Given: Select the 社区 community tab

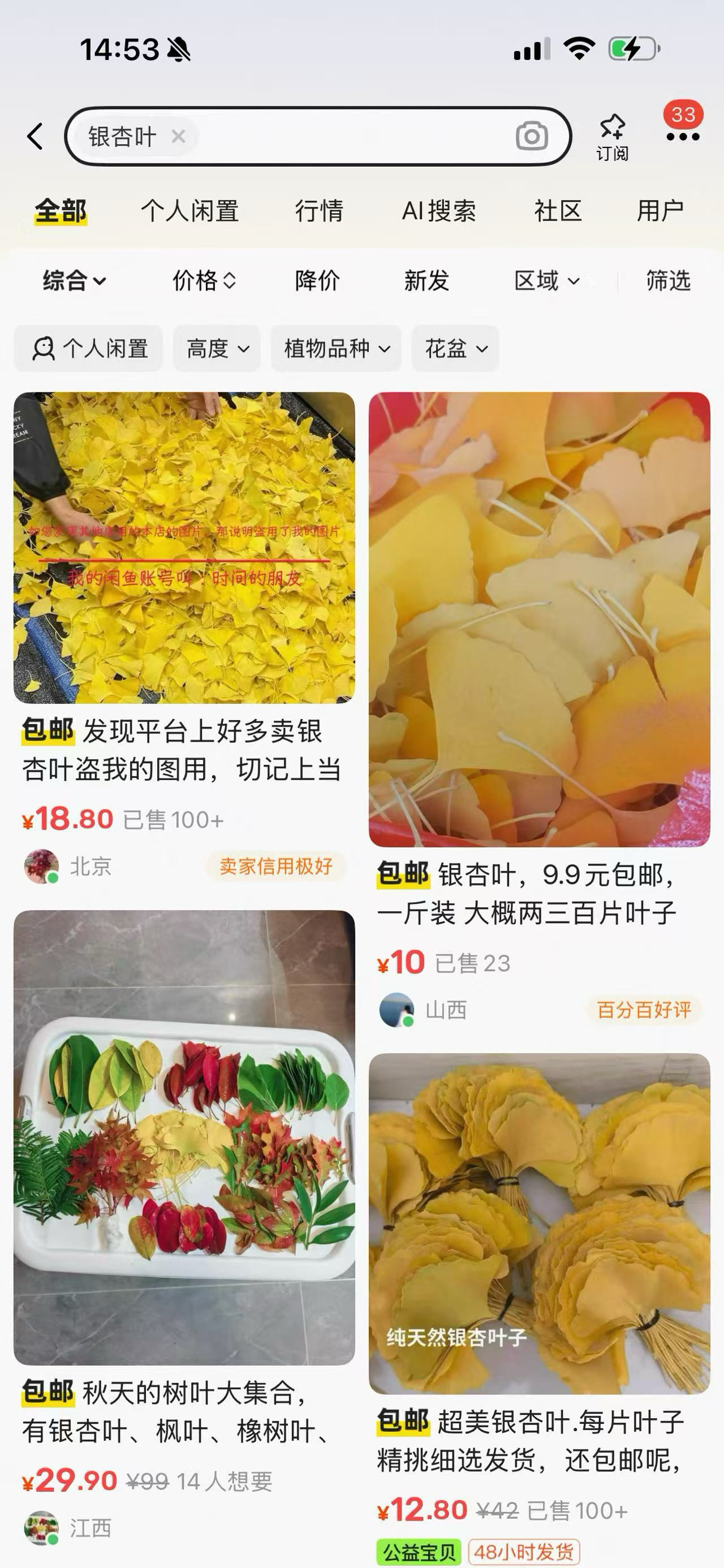Looking at the screenshot, I should (558, 212).
